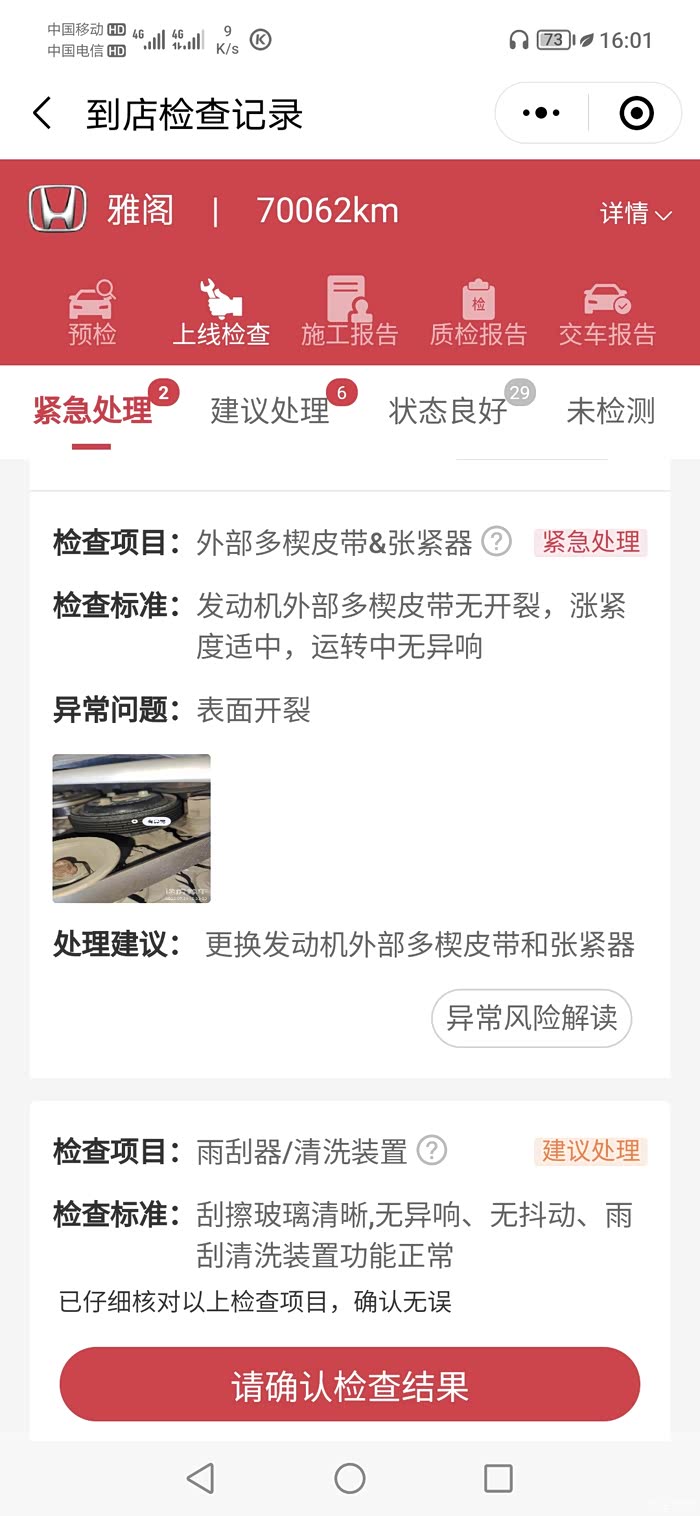Switch to 状态良好 tab
The width and height of the screenshot is (700, 1516).
[x=448, y=411]
